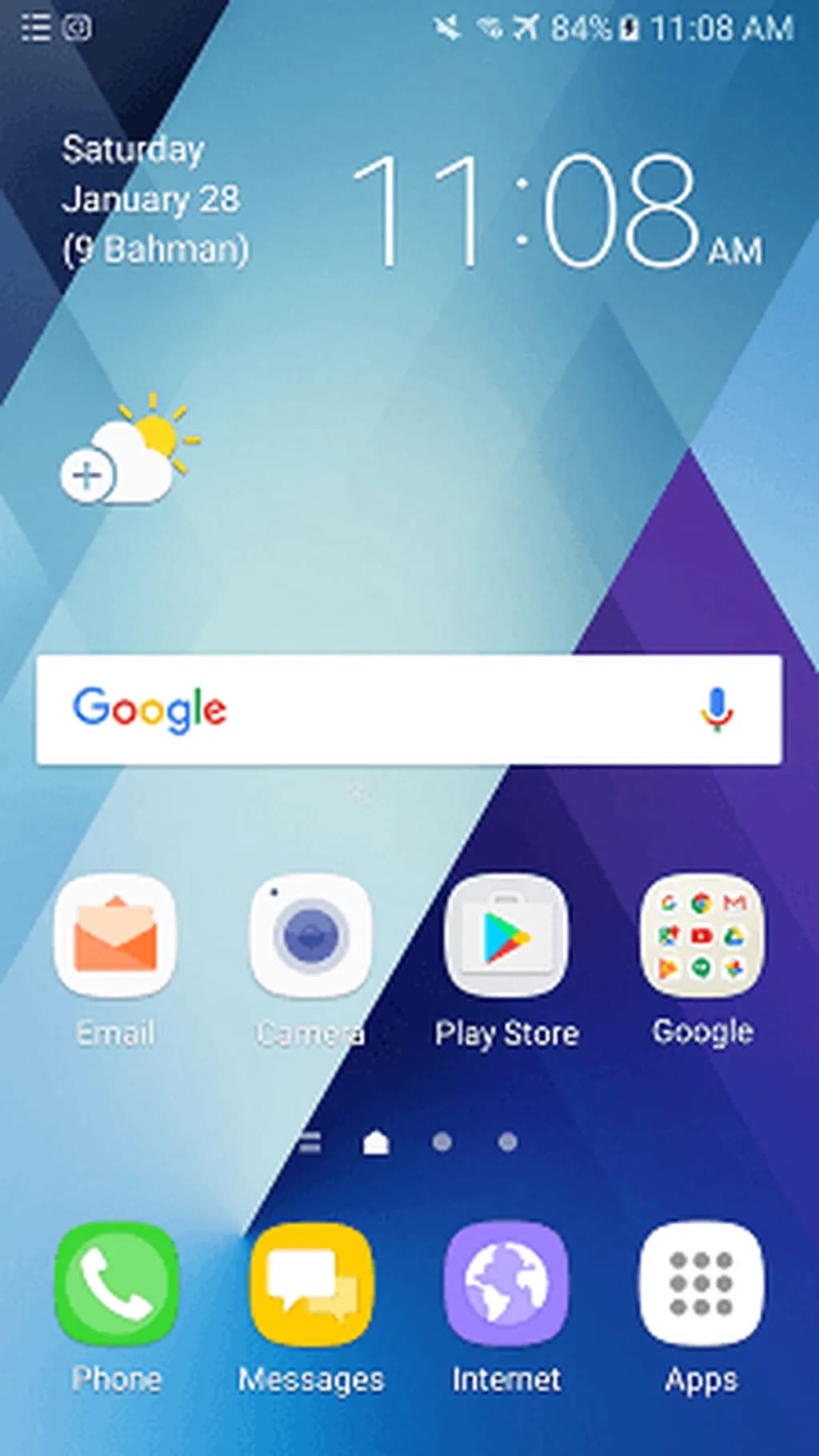This screenshot has height=1456, width=819.
Task: Open the Phone dialer
Action: pyautogui.click(x=117, y=1284)
